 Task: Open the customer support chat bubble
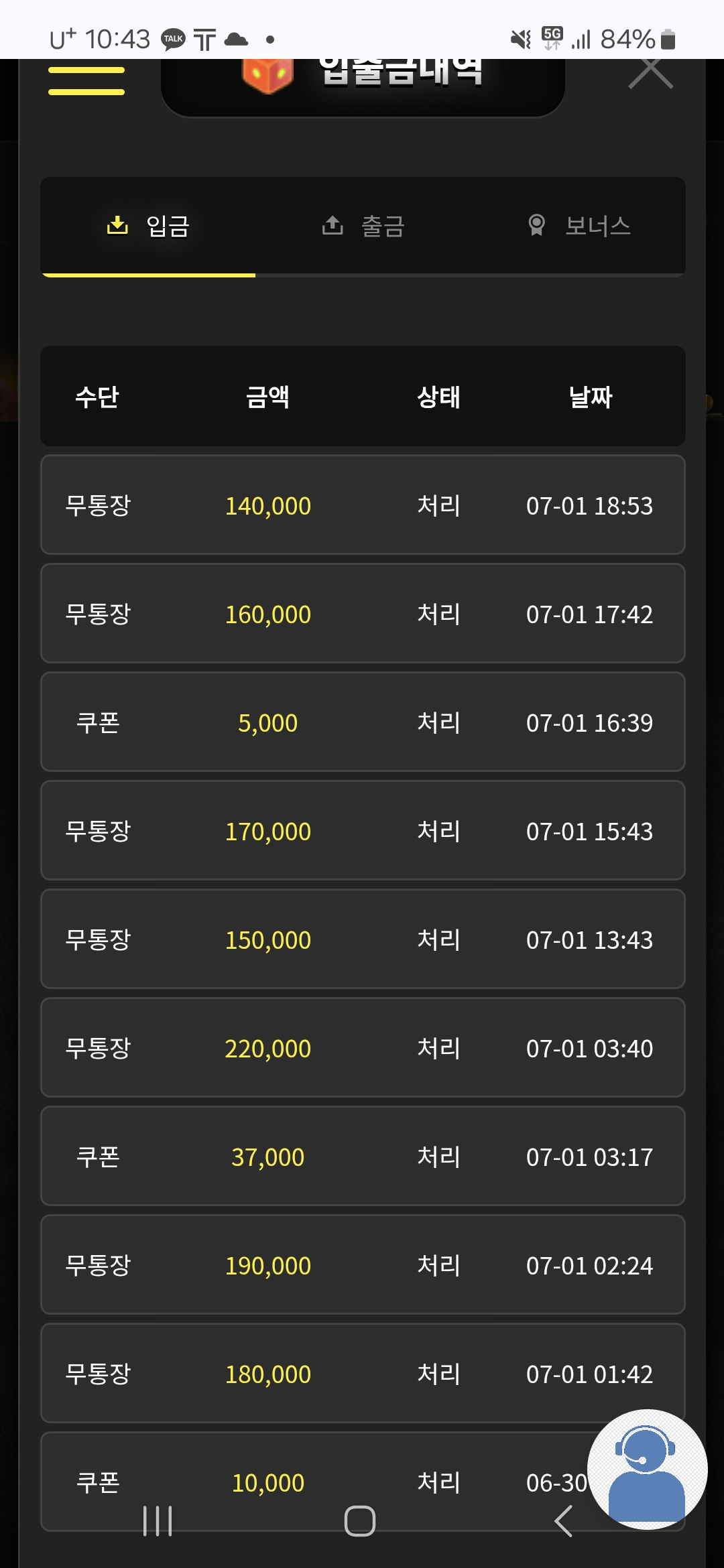click(x=647, y=1469)
